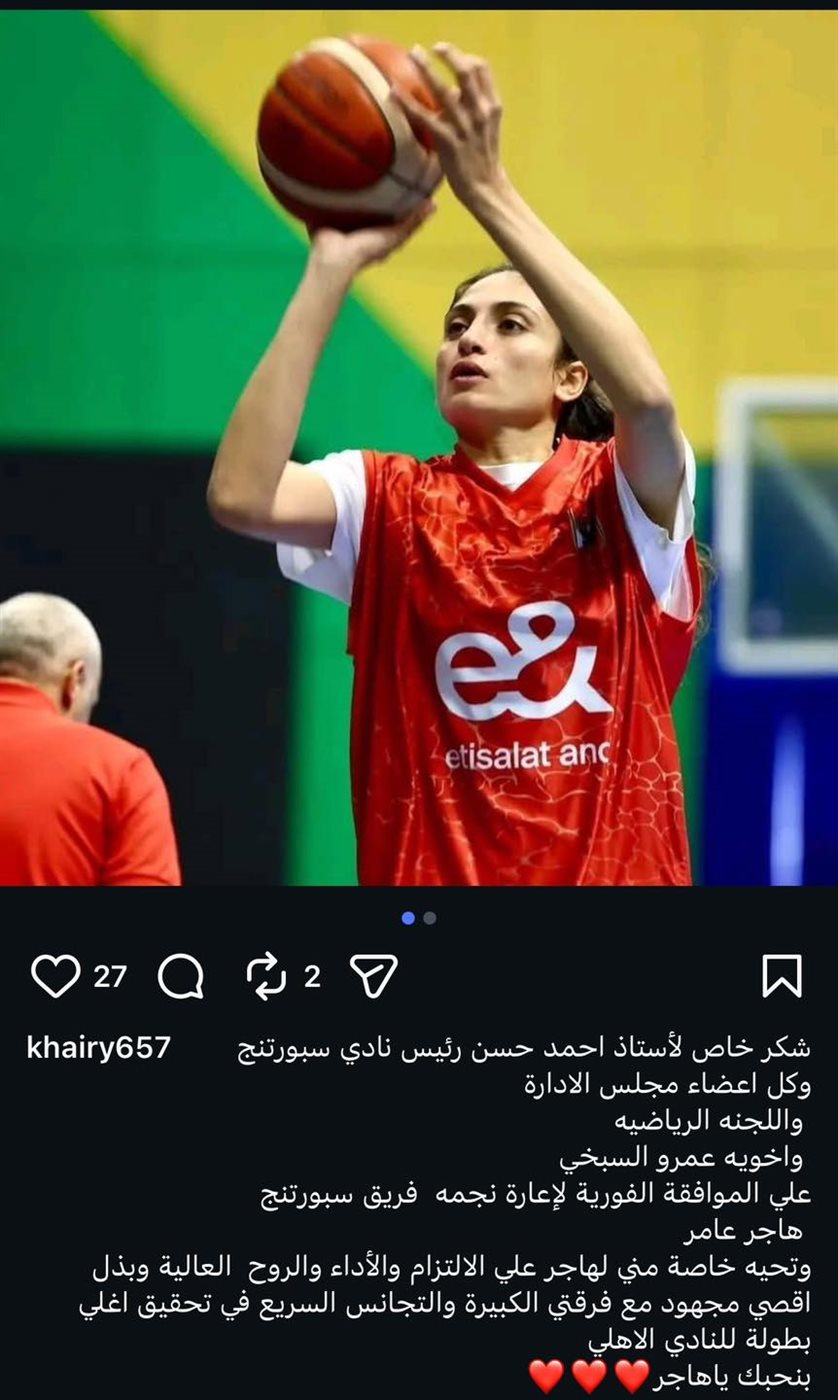Share the post via send icon
838x1400 pixels.
point(374,976)
